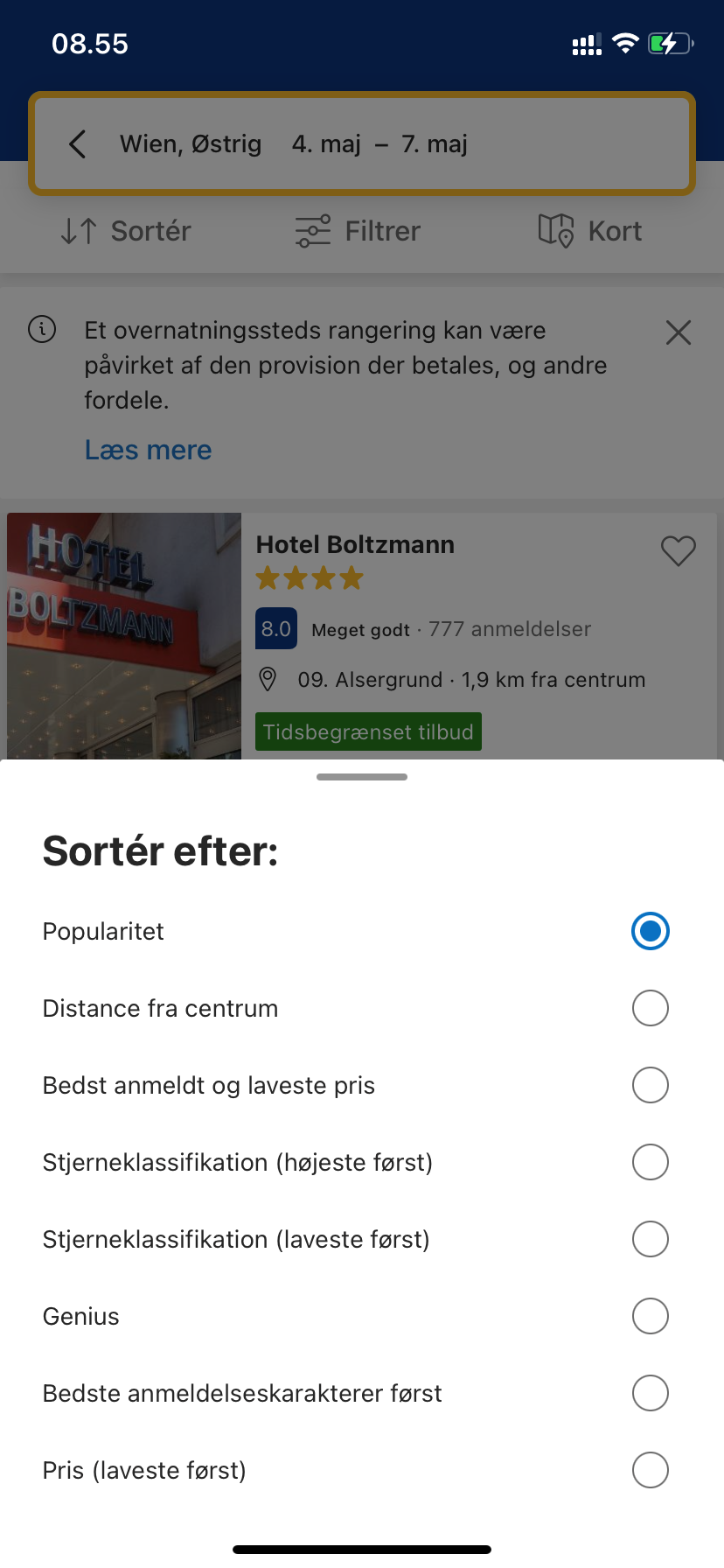Choose Bedst anmeldt og laveste pris
This screenshot has height=1568, width=724.
pyautogui.click(x=362, y=1085)
